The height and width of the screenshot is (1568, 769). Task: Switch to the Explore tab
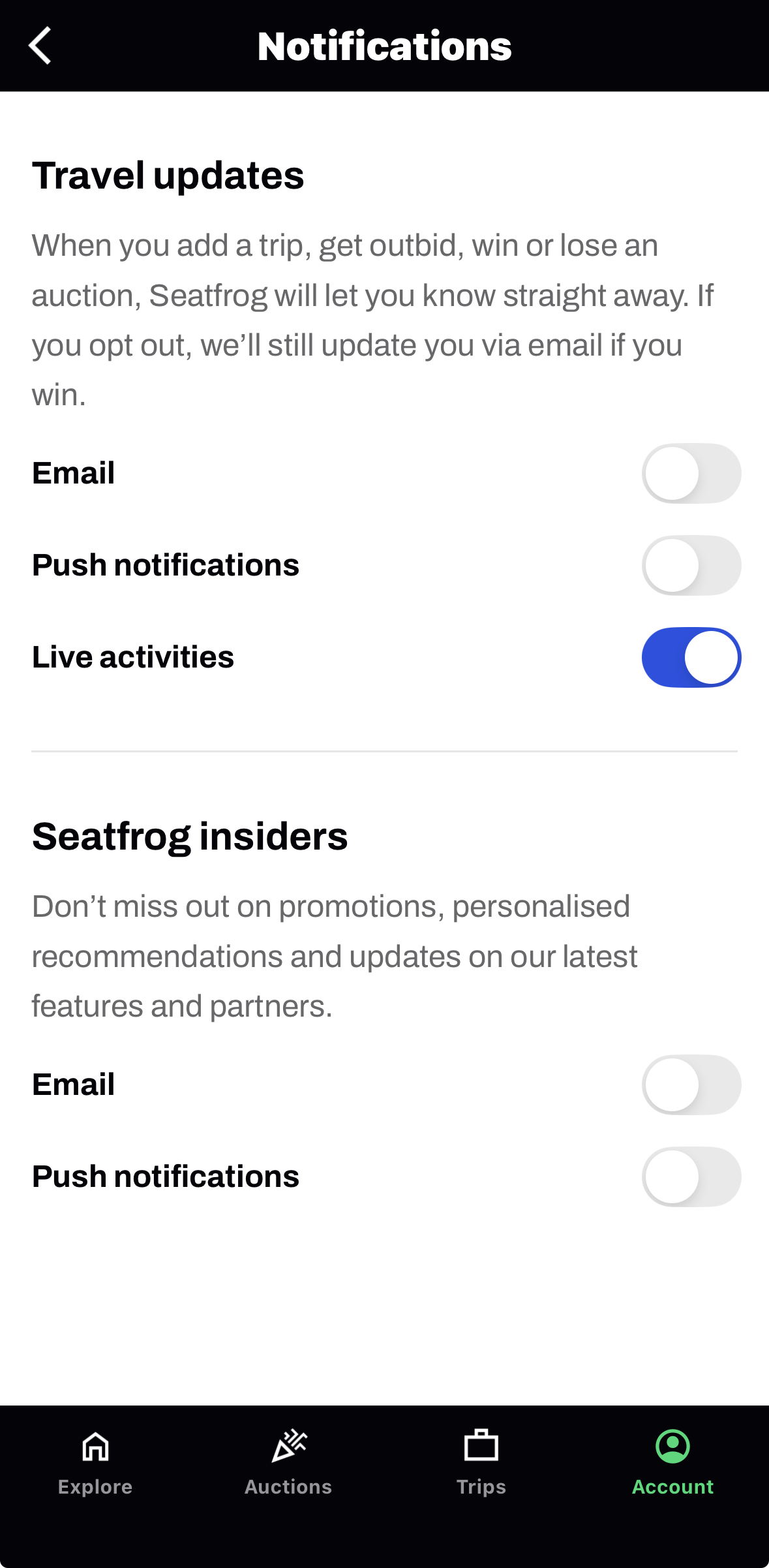pyautogui.click(x=95, y=1463)
